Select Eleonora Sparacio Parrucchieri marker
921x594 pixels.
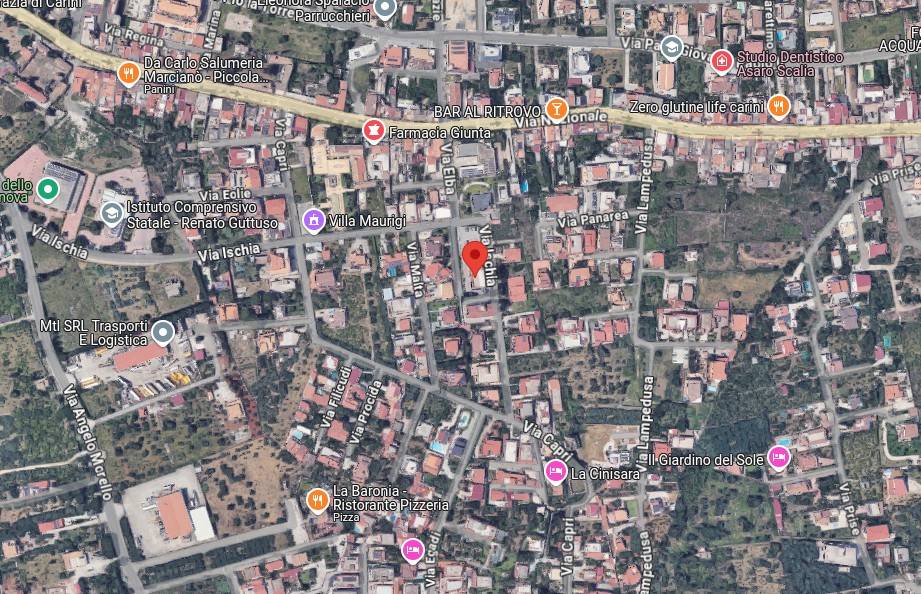point(385,11)
